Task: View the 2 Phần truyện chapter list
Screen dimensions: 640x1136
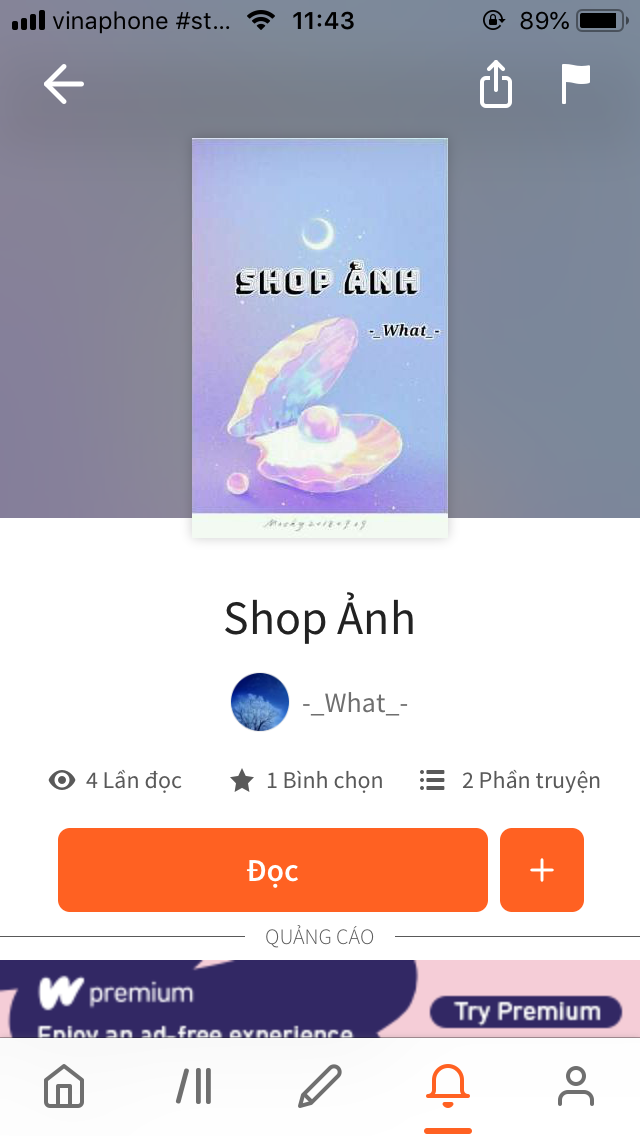Action: [510, 781]
